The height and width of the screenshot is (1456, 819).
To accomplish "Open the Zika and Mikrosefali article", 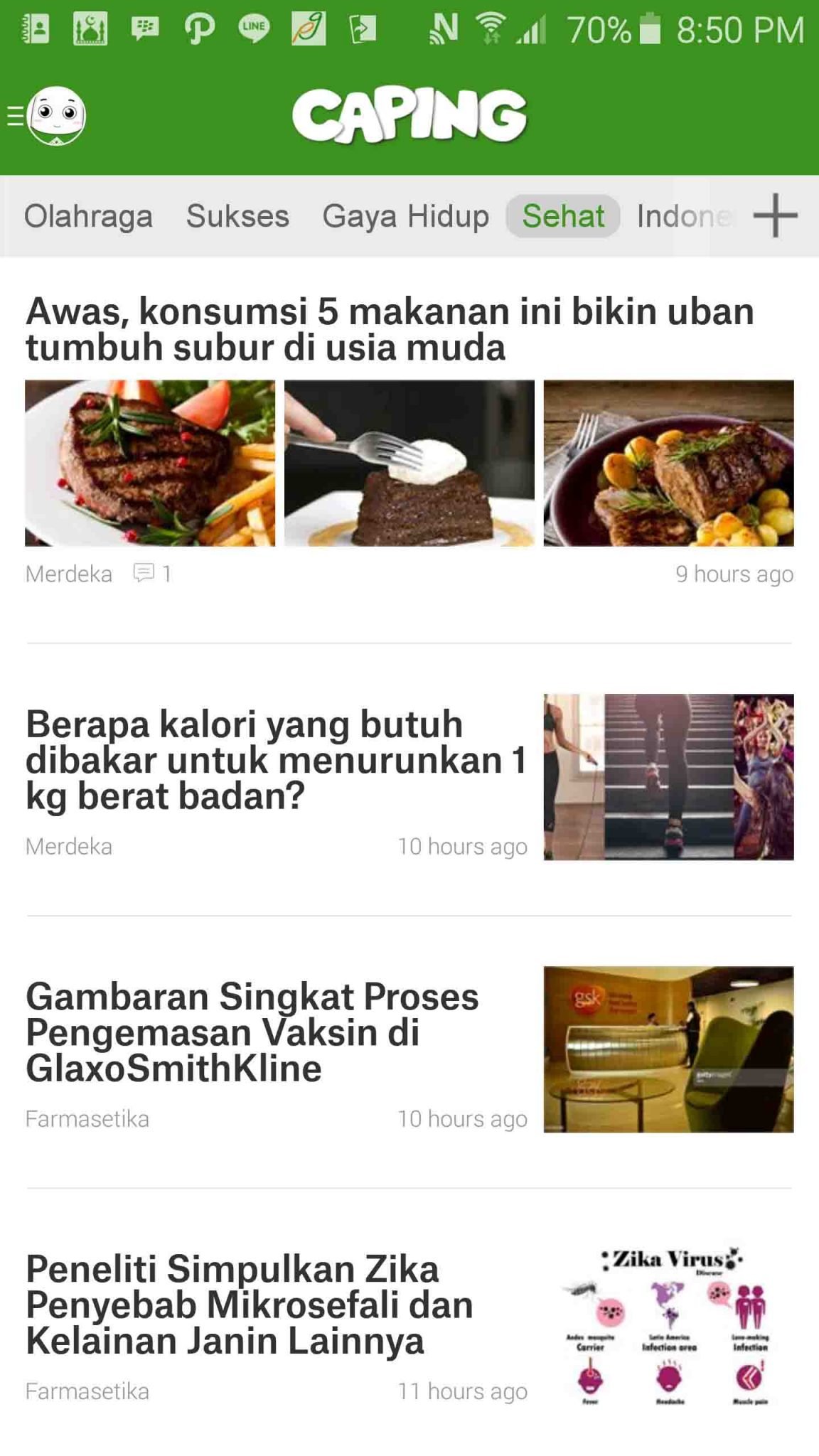I will click(249, 1305).
